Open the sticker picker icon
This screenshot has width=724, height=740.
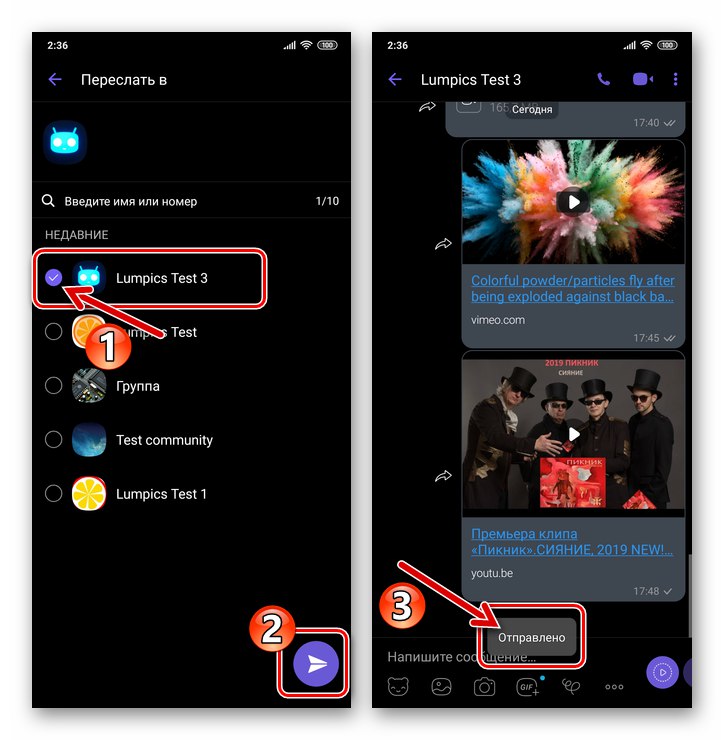click(x=397, y=687)
